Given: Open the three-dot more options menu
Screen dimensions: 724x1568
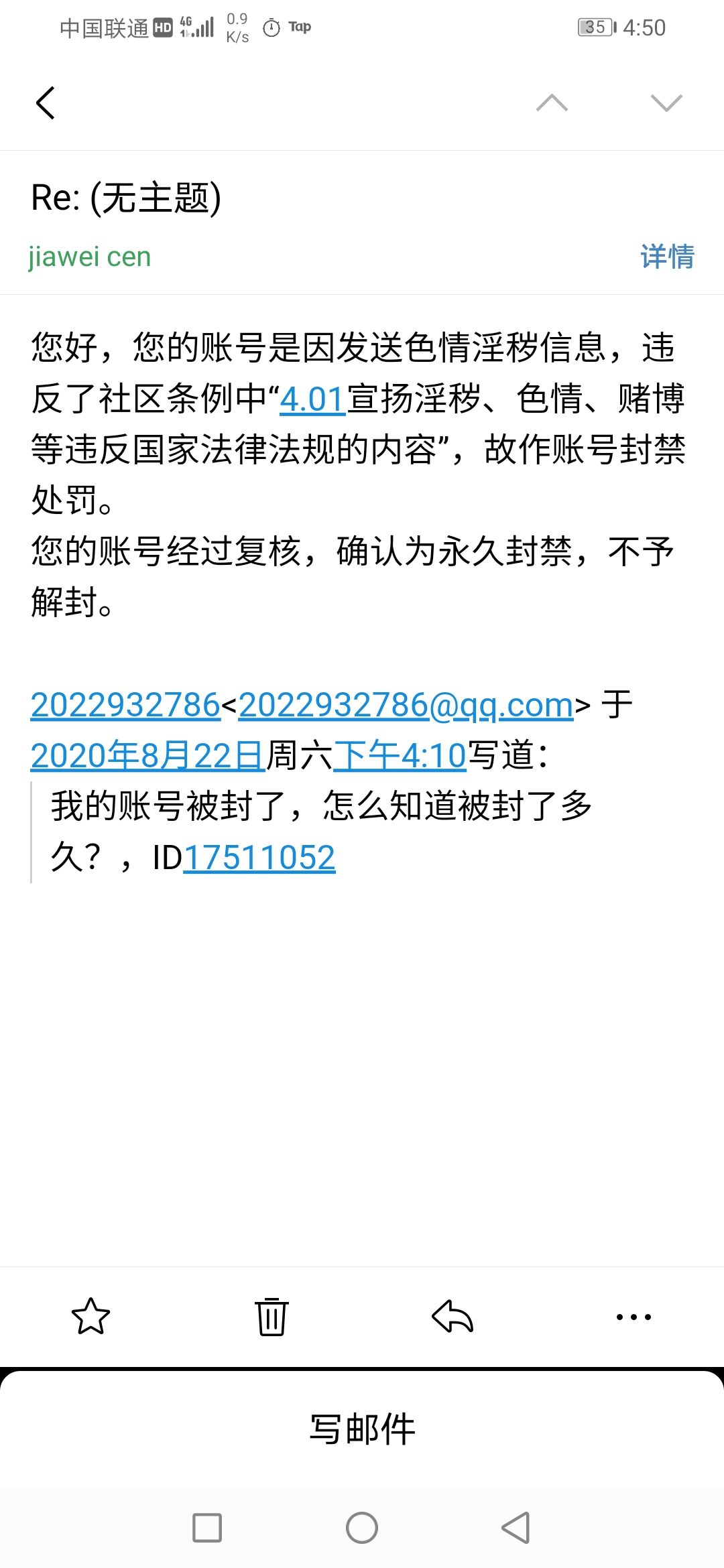Looking at the screenshot, I should pyautogui.click(x=633, y=1317).
